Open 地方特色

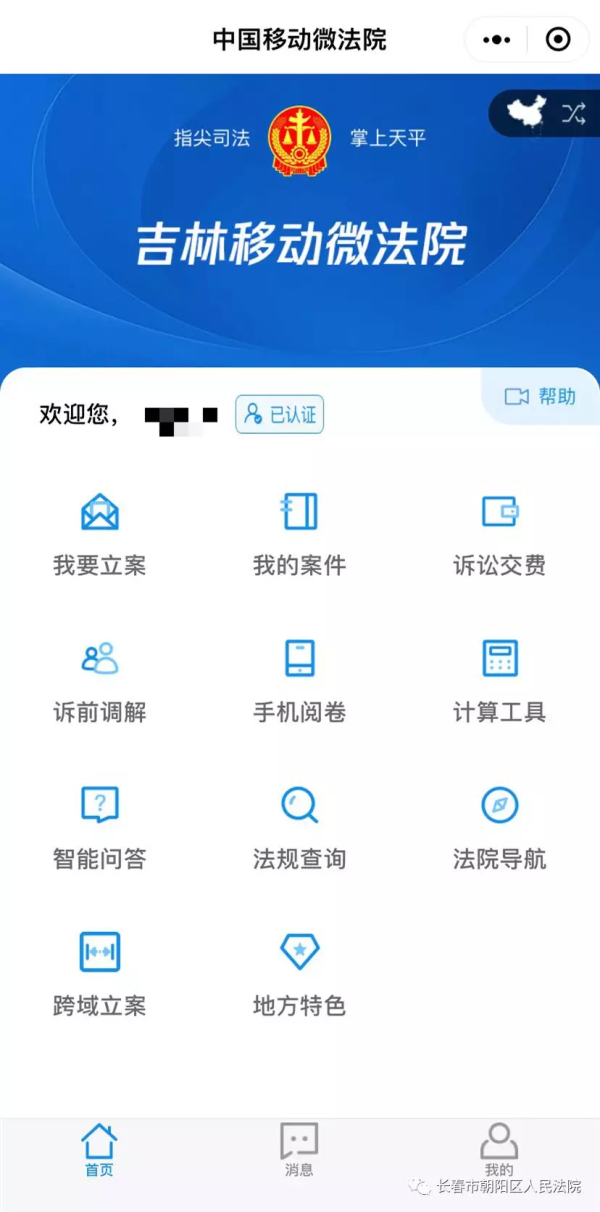tap(299, 975)
